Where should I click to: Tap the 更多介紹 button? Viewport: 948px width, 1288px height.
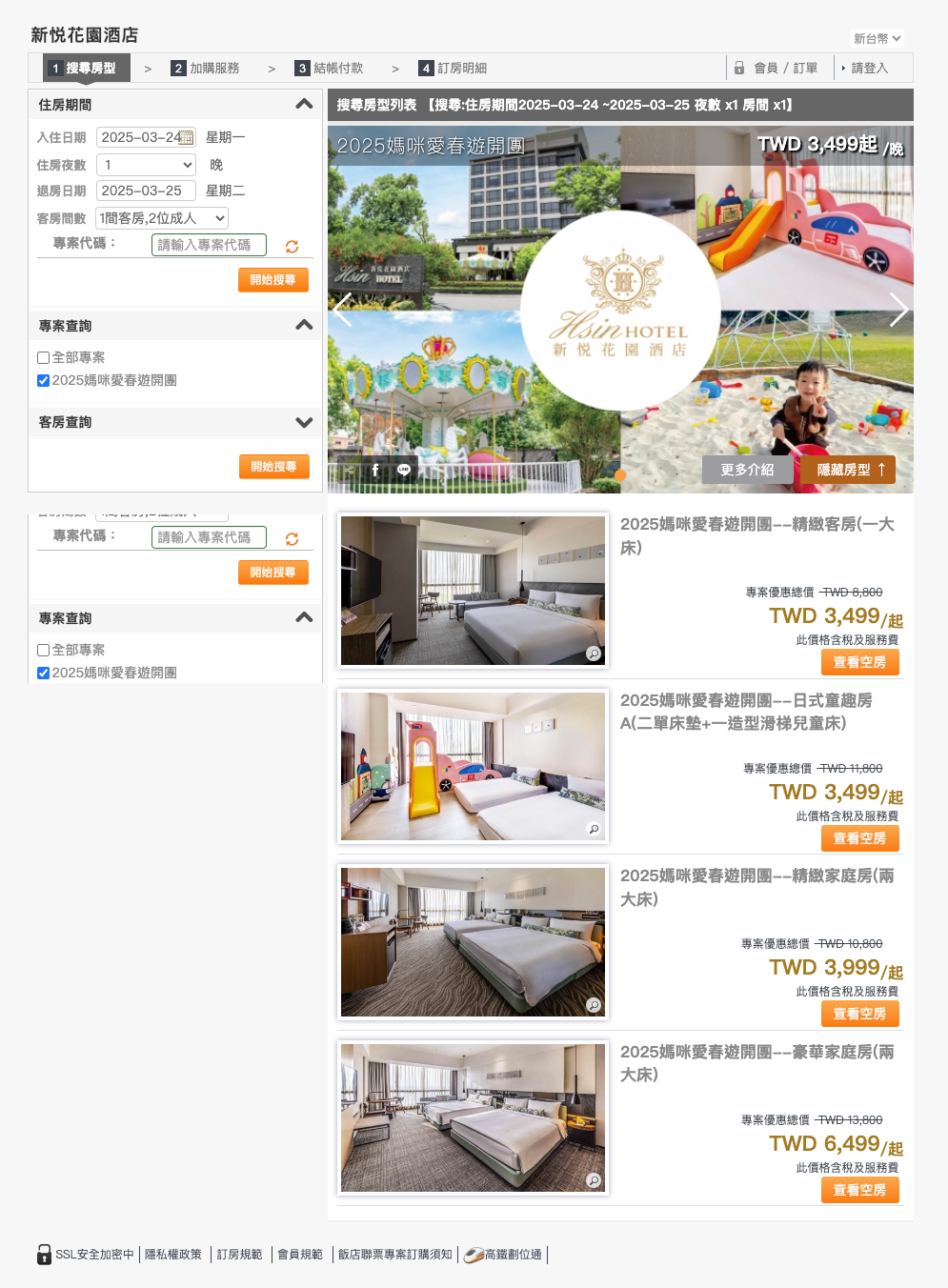(x=748, y=470)
